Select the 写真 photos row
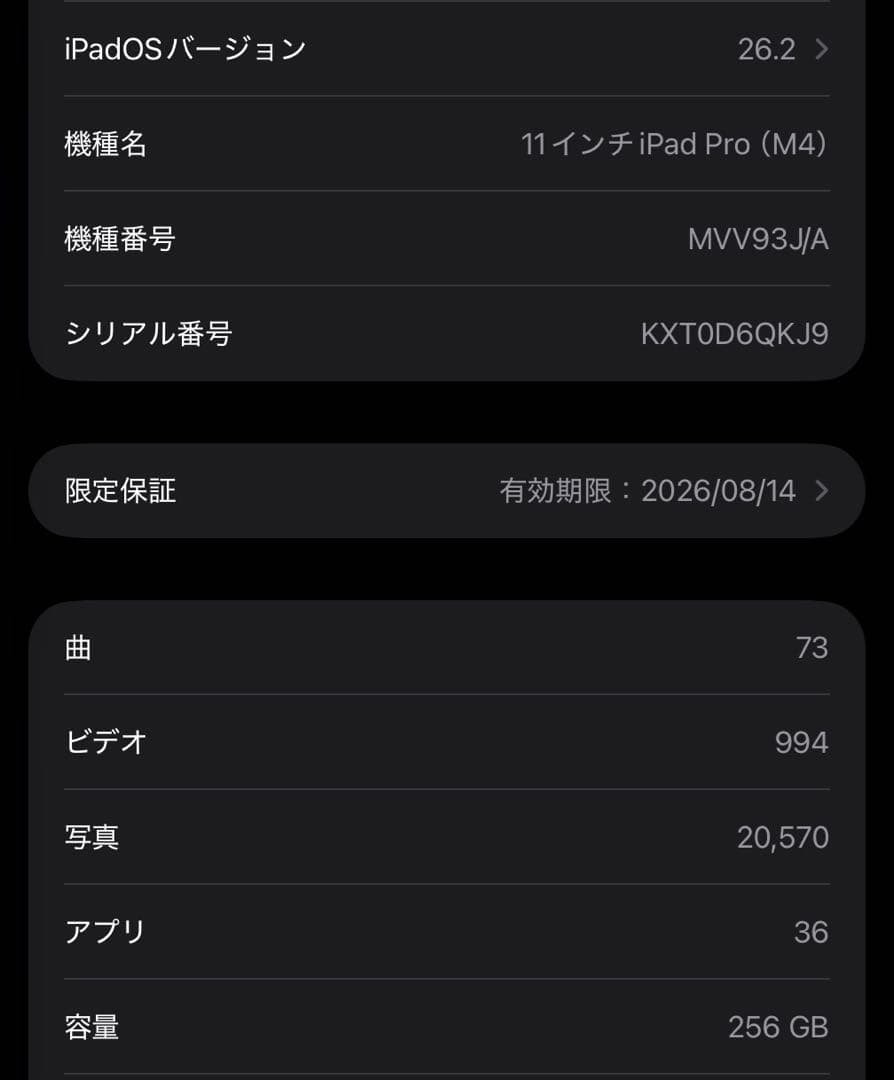Image resolution: width=894 pixels, height=1080 pixels. coord(447,837)
